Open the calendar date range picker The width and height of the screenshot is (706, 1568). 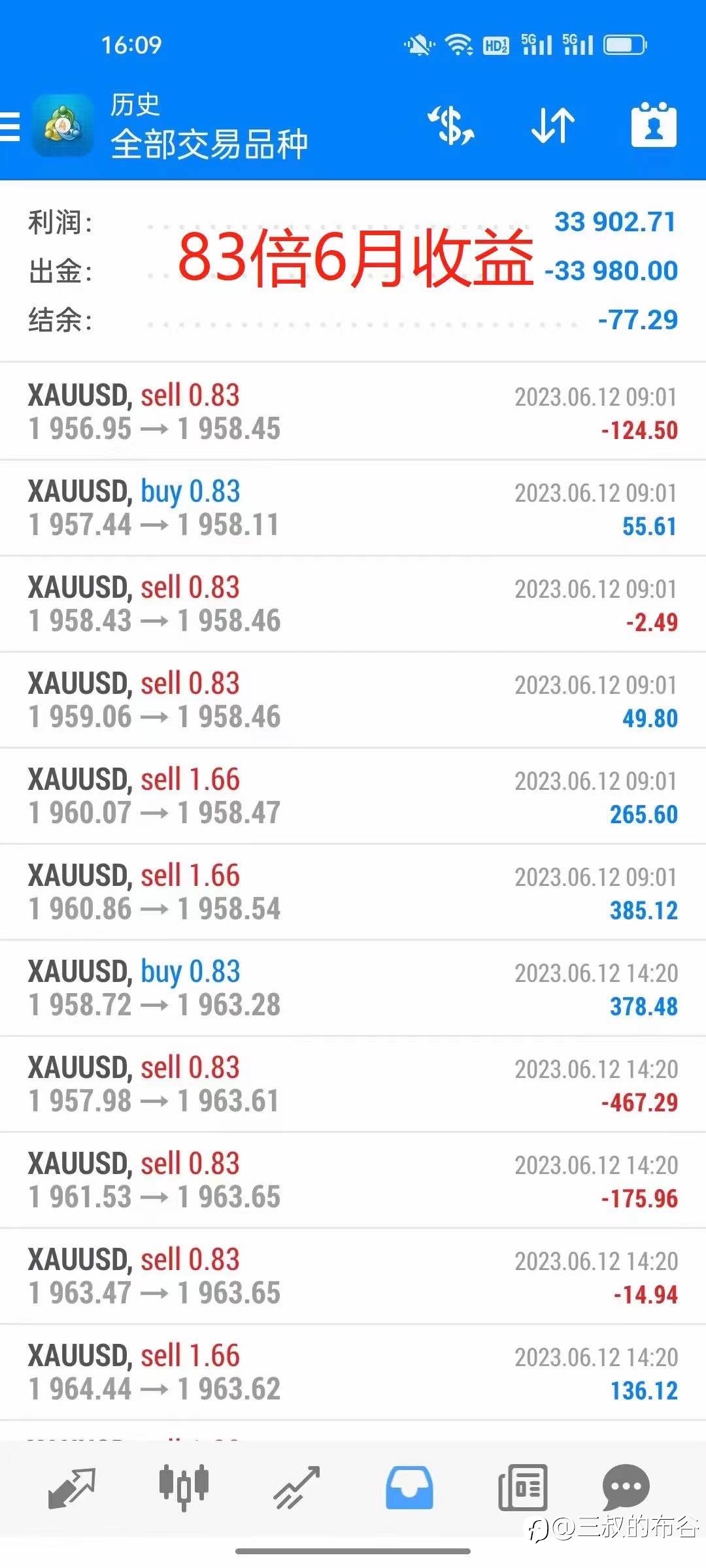click(x=654, y=125)
